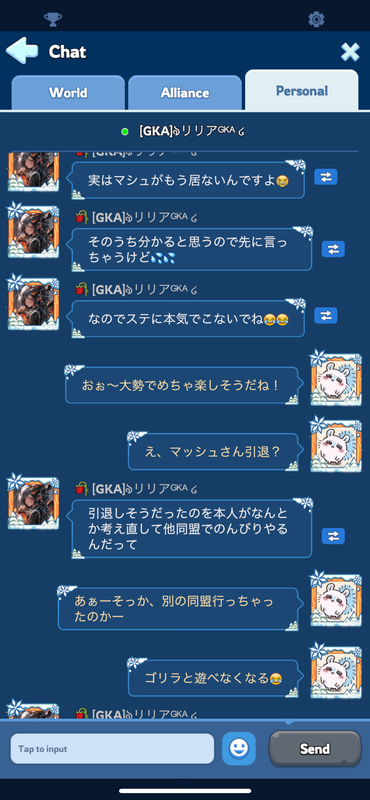Send the message
Viewport: 370px width, 800px height.
click(x=315, y=748)
